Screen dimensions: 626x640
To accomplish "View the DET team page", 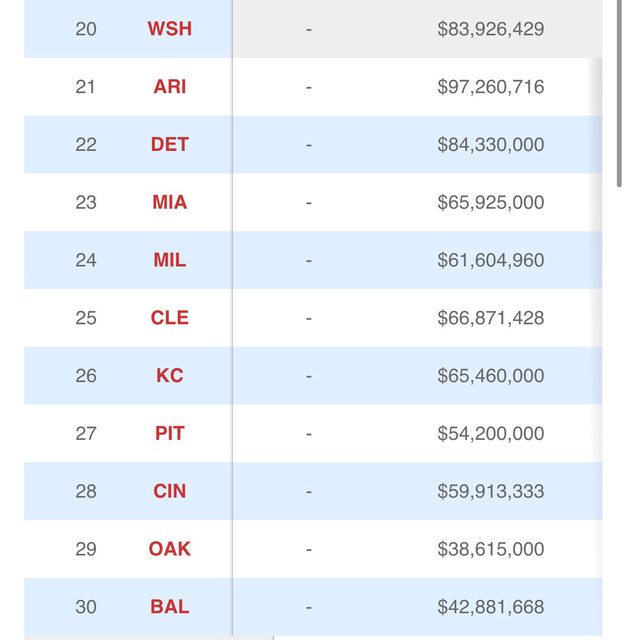I will pyautogui.click(x=169, y=145).
